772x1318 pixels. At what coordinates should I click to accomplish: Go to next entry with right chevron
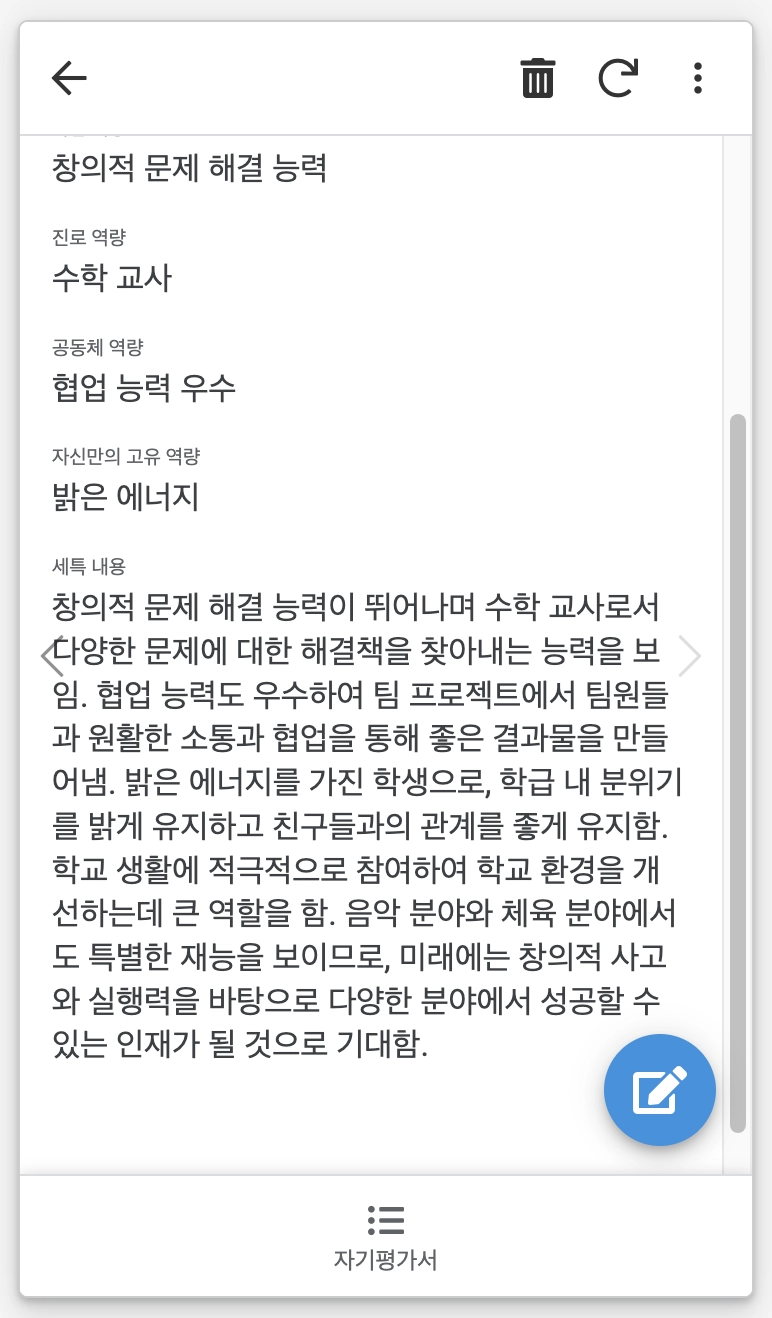coord(690,656)
